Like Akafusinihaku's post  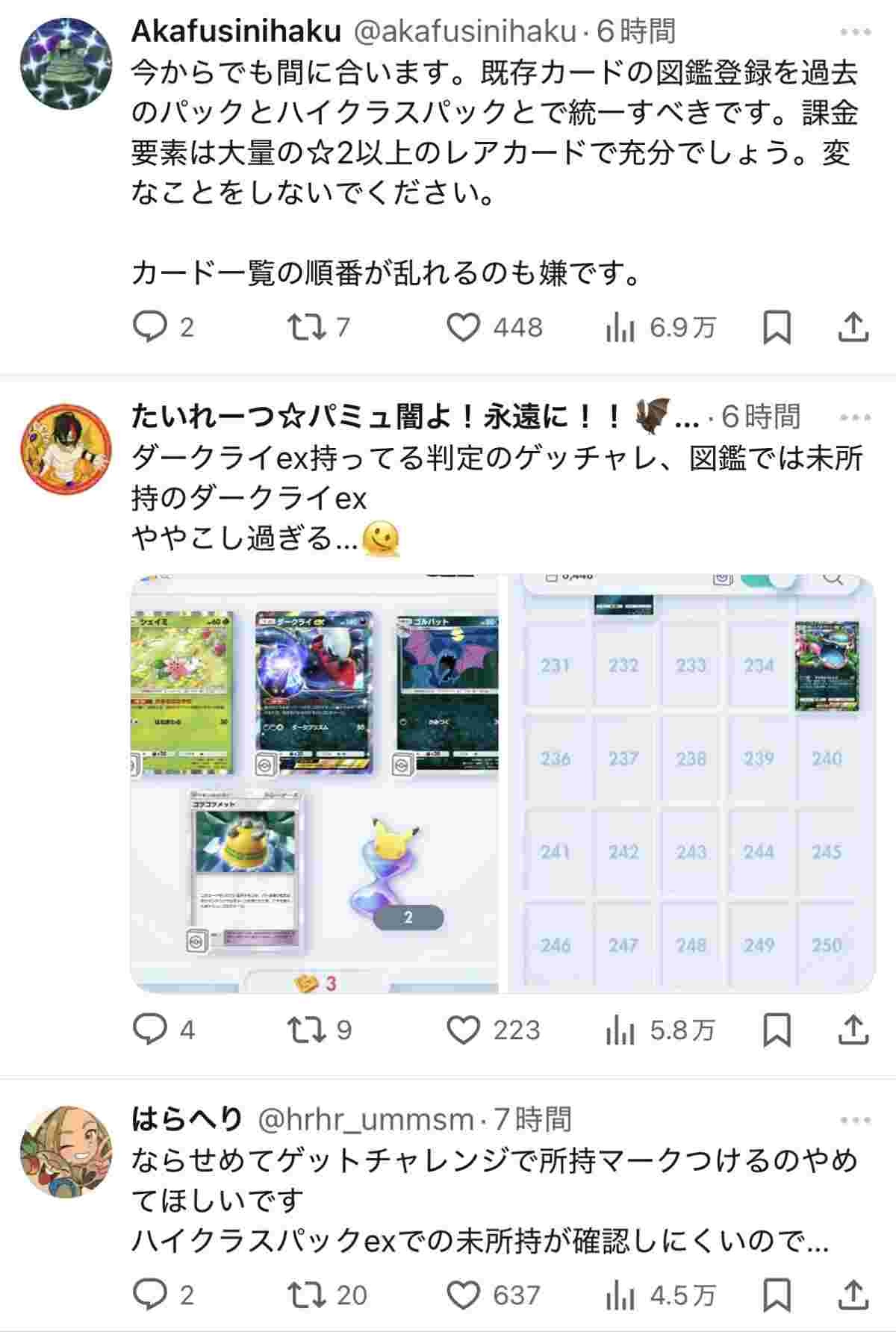coord(463,327)
